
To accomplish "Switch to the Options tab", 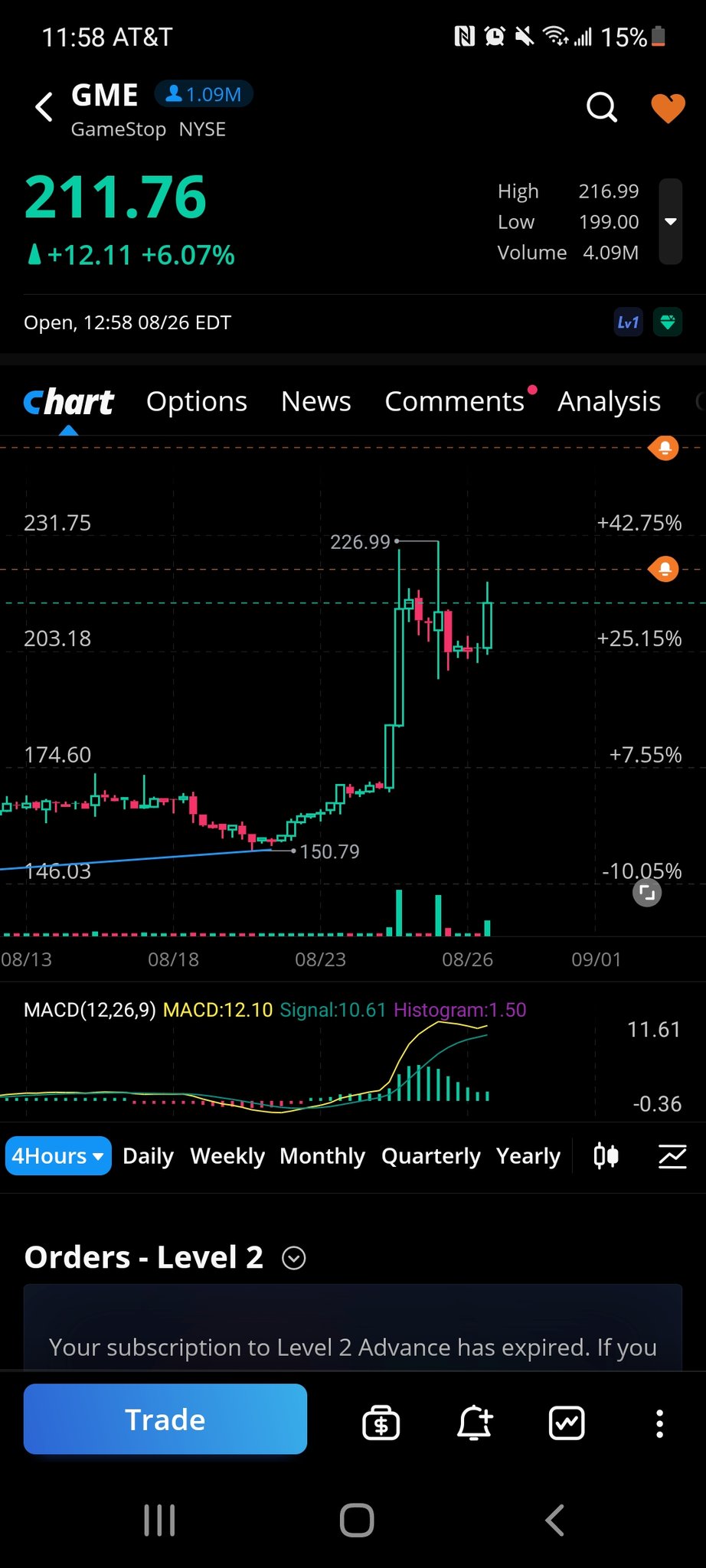I will coord(197,401).
